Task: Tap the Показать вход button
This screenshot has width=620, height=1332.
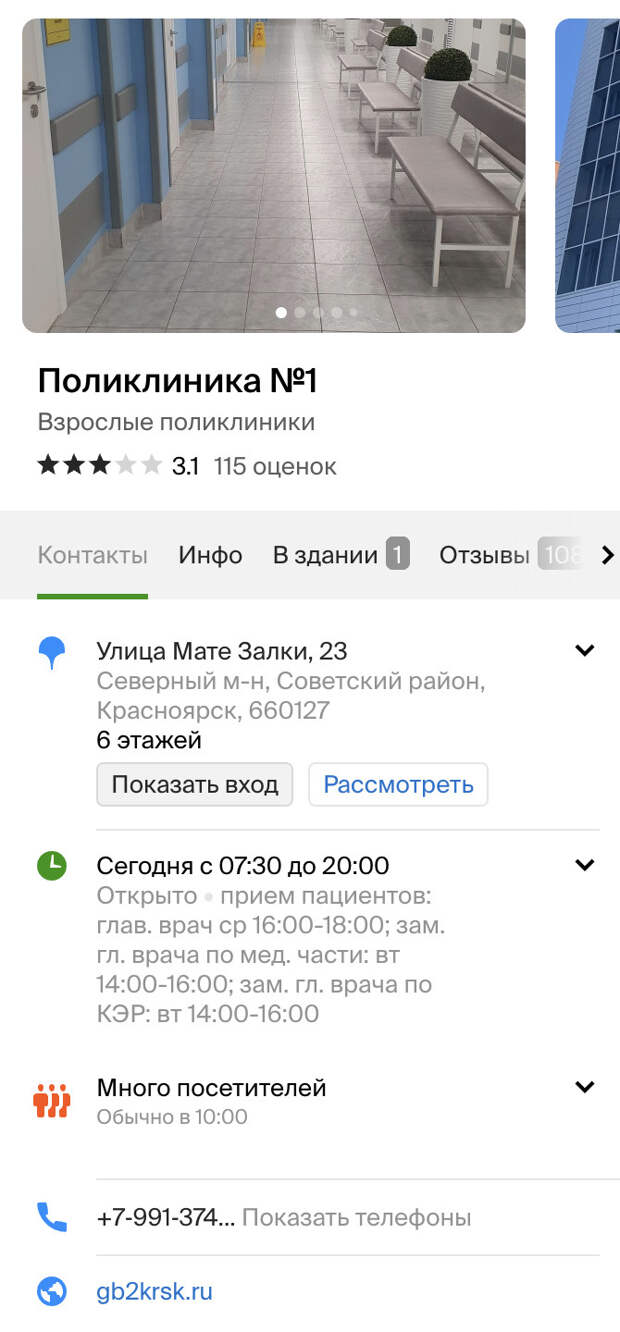Action: [194, 784]
